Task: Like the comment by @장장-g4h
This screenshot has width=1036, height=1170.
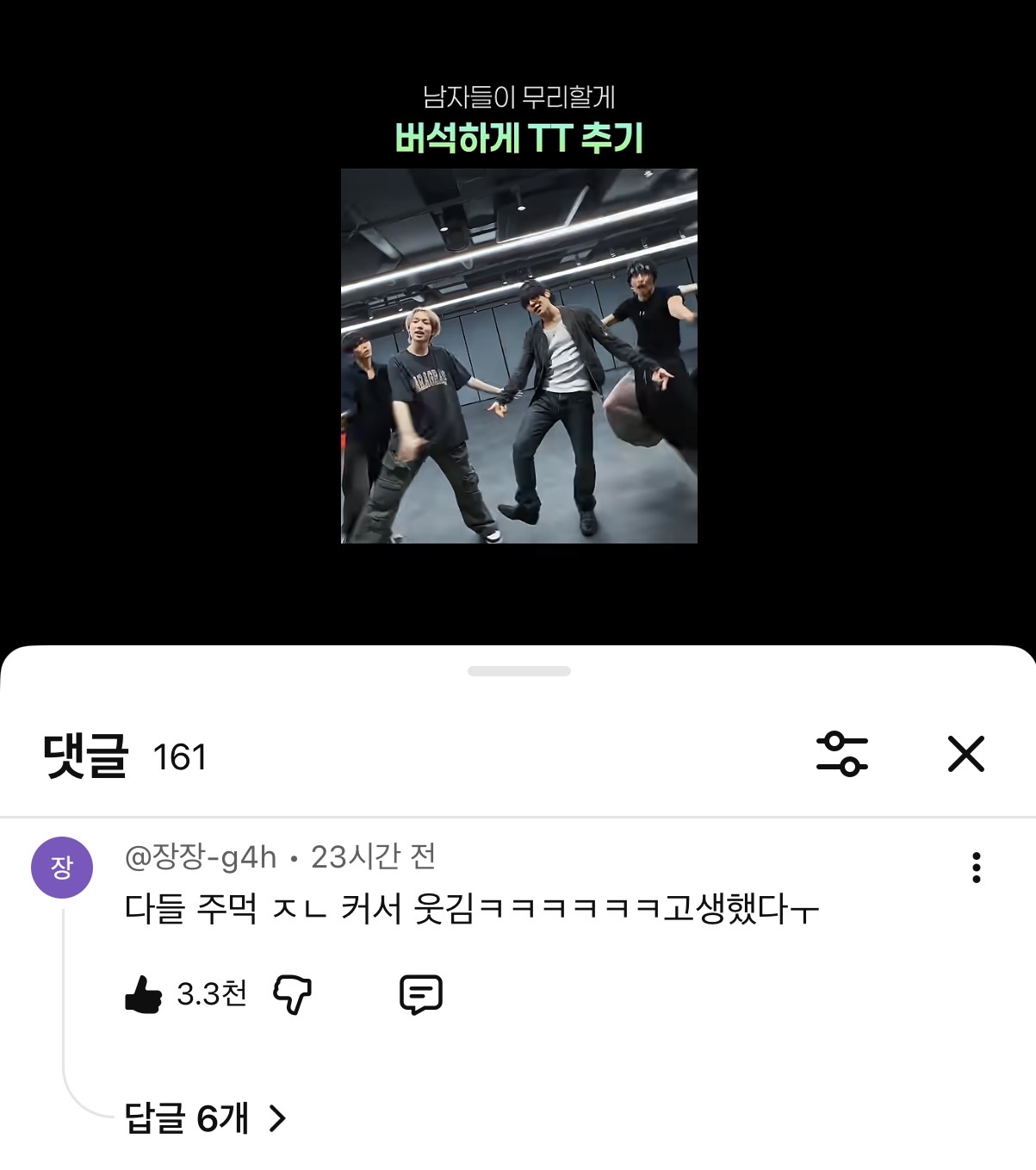Action: coord(144,995)
